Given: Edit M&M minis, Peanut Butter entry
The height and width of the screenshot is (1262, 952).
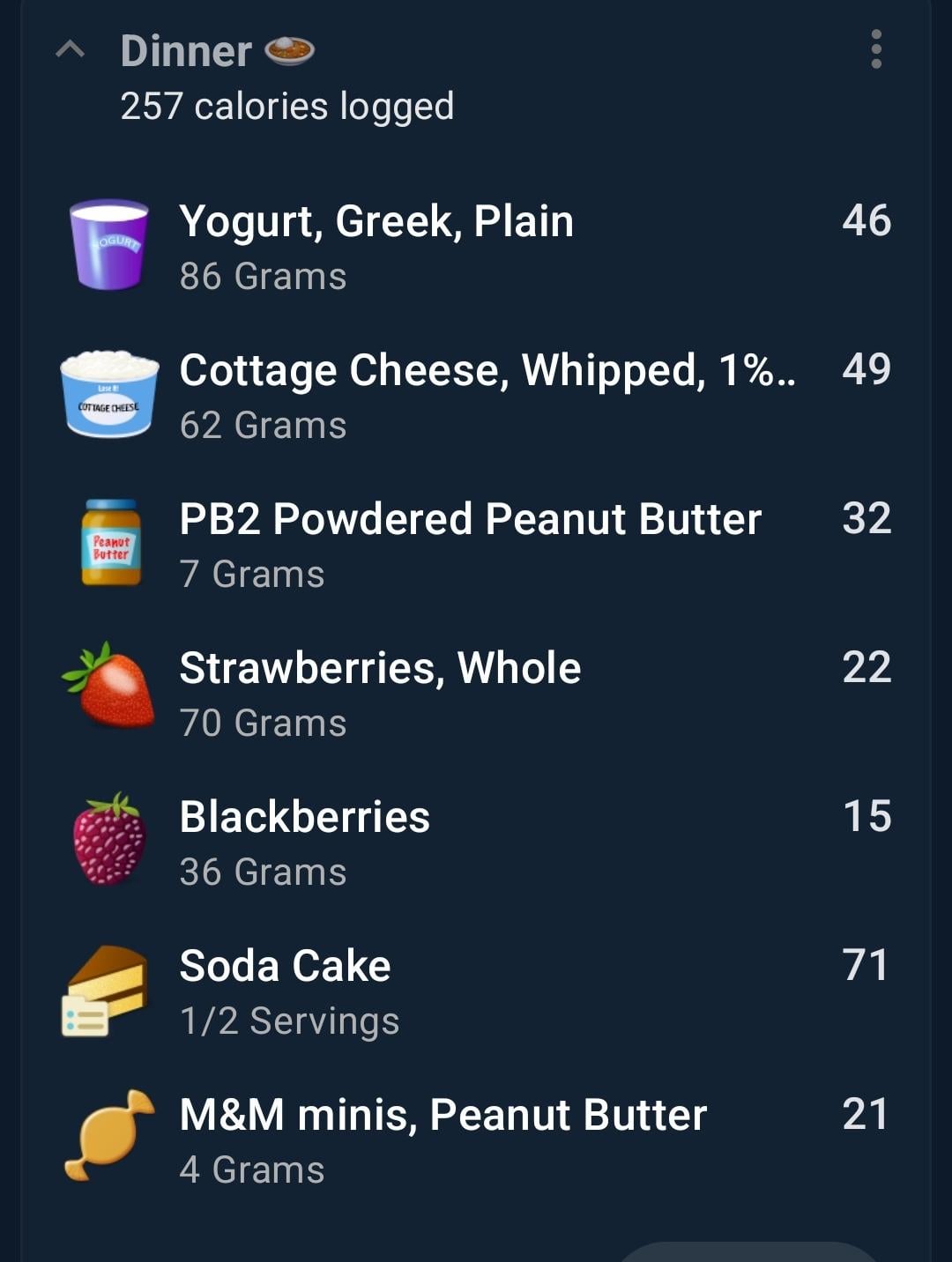Looking at the screenshot, I should (476, 1140).
